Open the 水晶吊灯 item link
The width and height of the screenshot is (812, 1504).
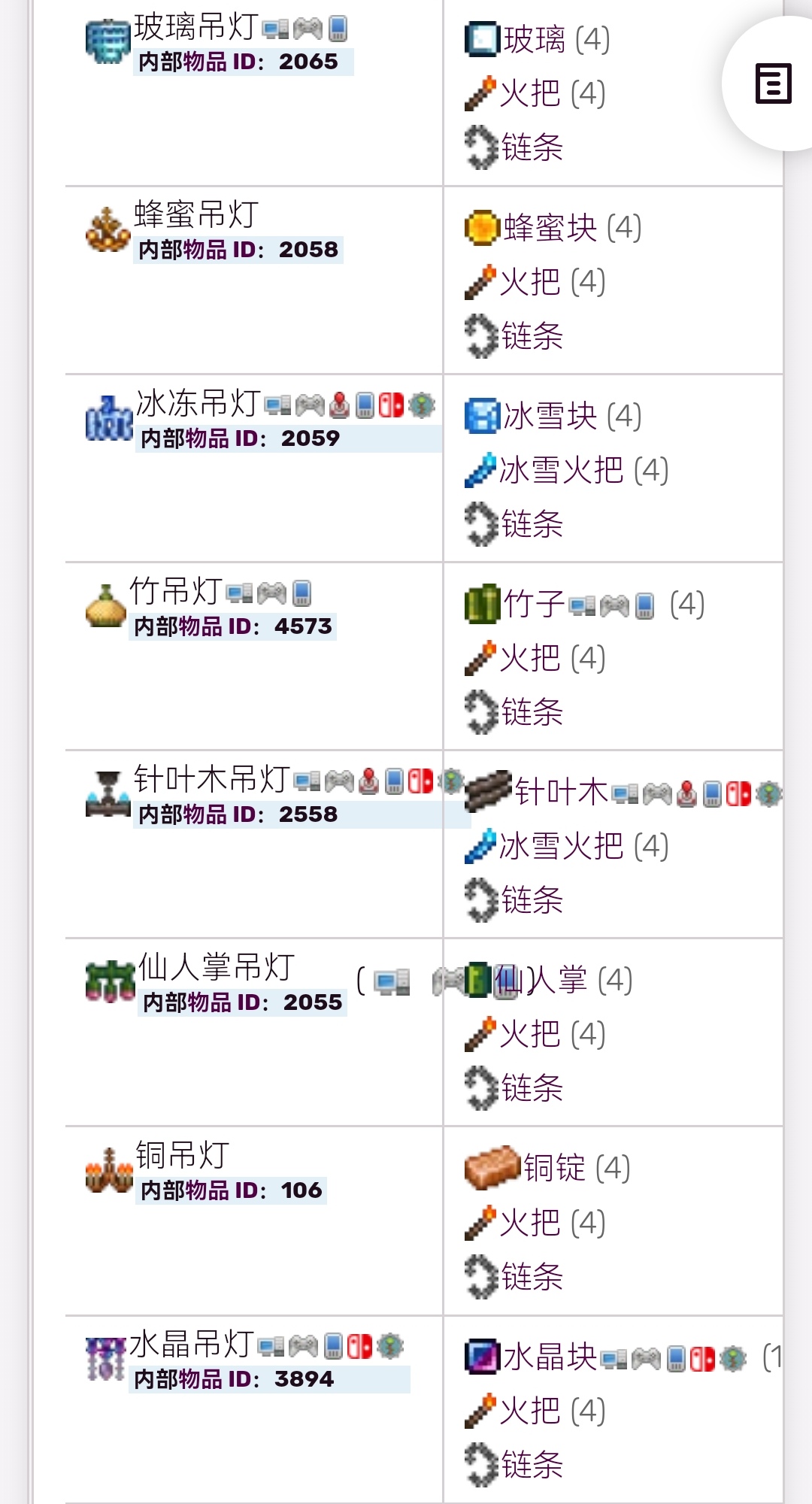(x=191, y=1344)
